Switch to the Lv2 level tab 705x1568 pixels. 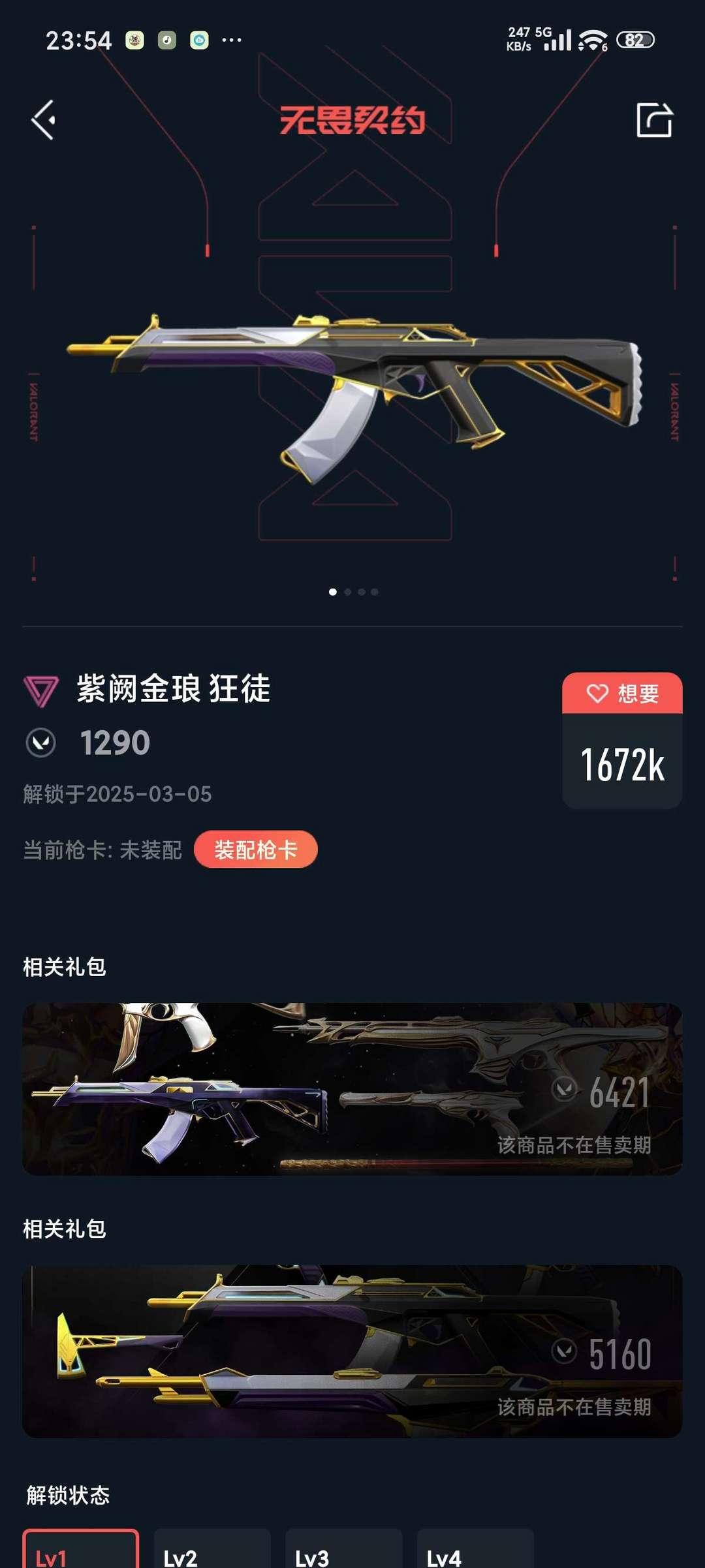(x=212, y=1548)
